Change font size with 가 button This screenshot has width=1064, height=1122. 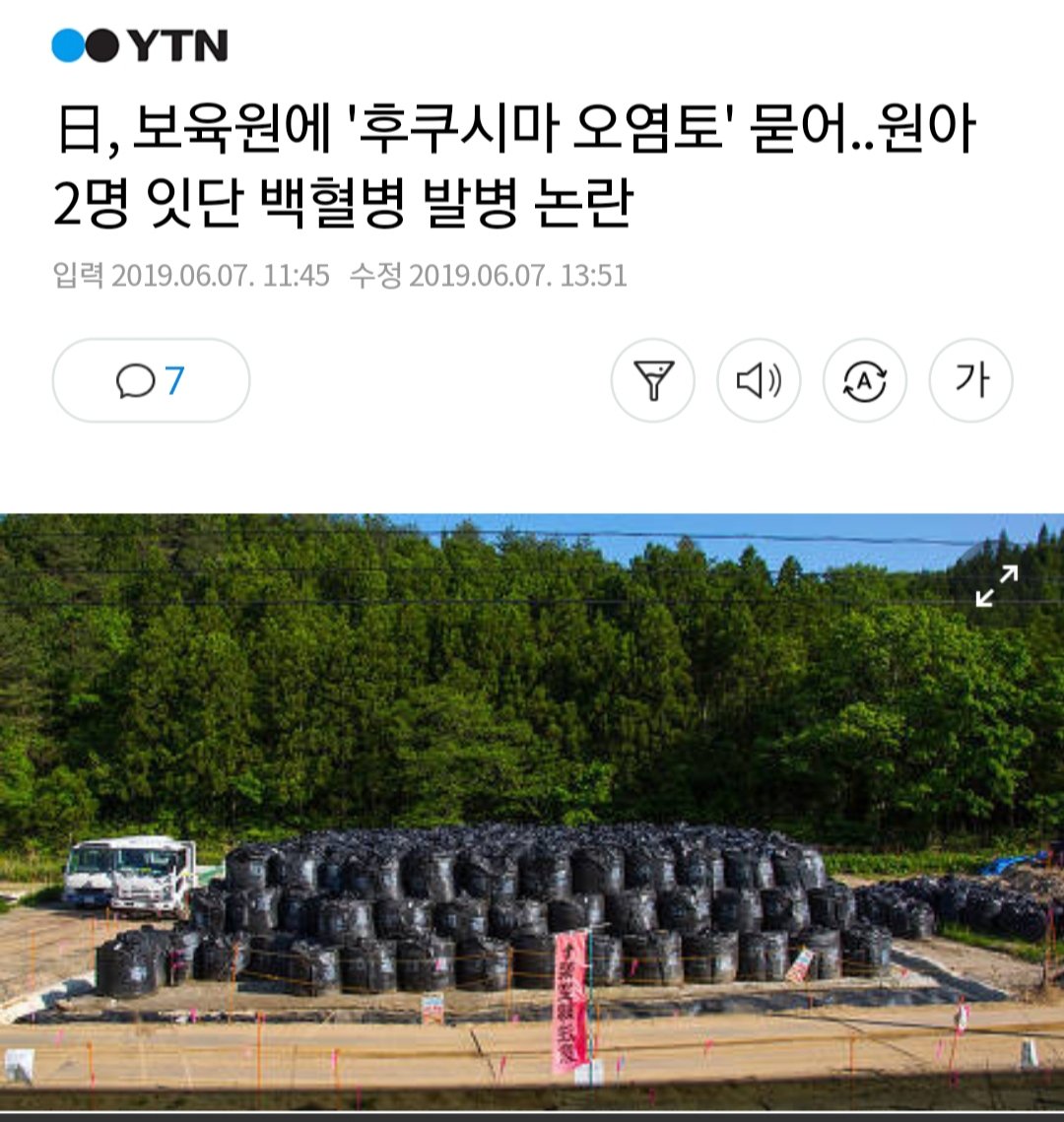(x=971, y=380)
